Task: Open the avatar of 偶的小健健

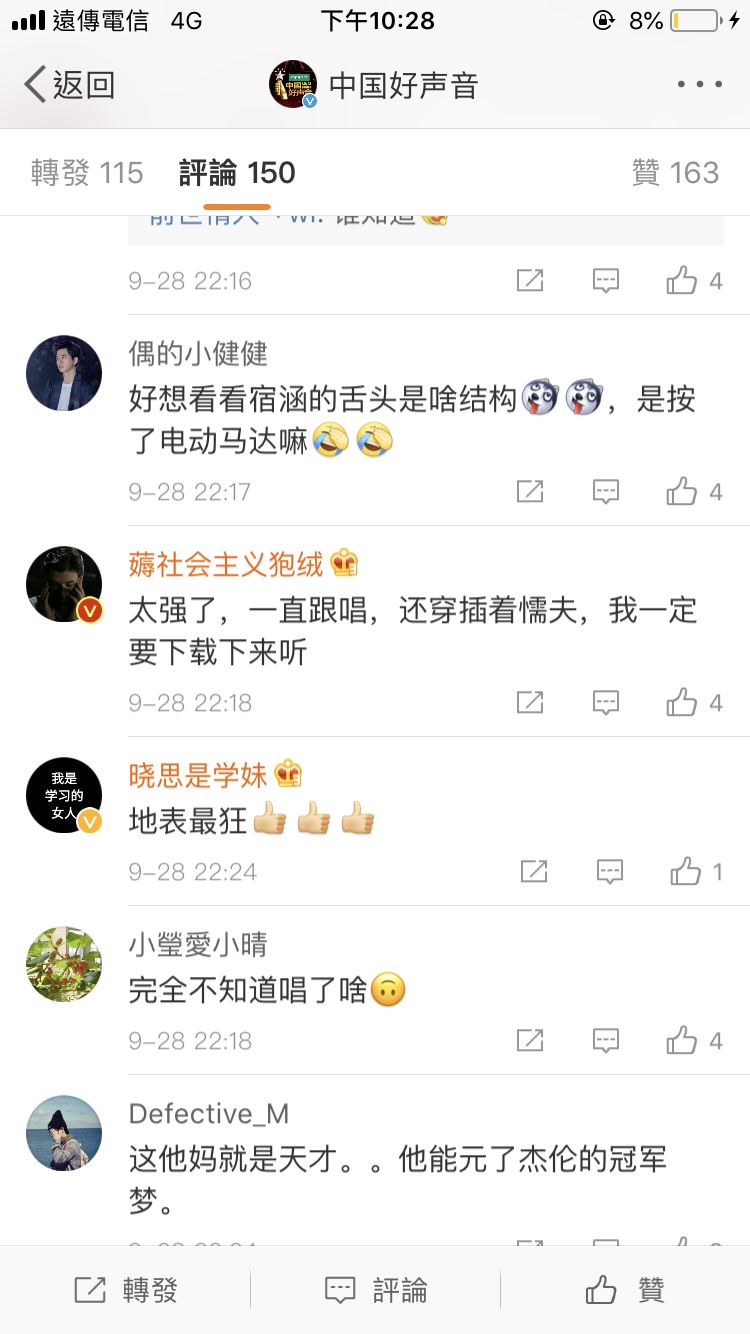Action: point(64,373)
